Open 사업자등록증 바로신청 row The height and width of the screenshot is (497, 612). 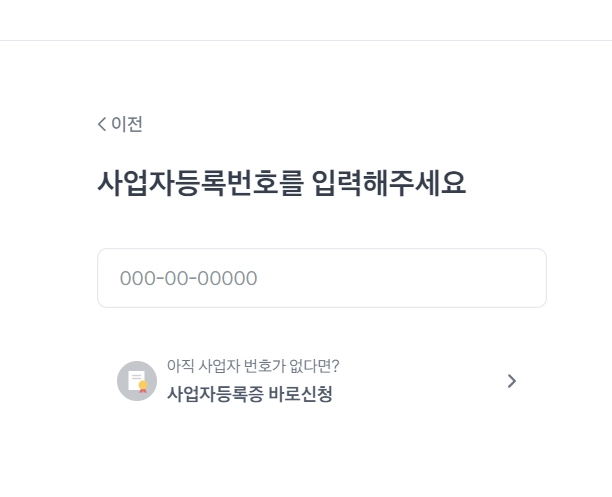click(x=321, y=381)
